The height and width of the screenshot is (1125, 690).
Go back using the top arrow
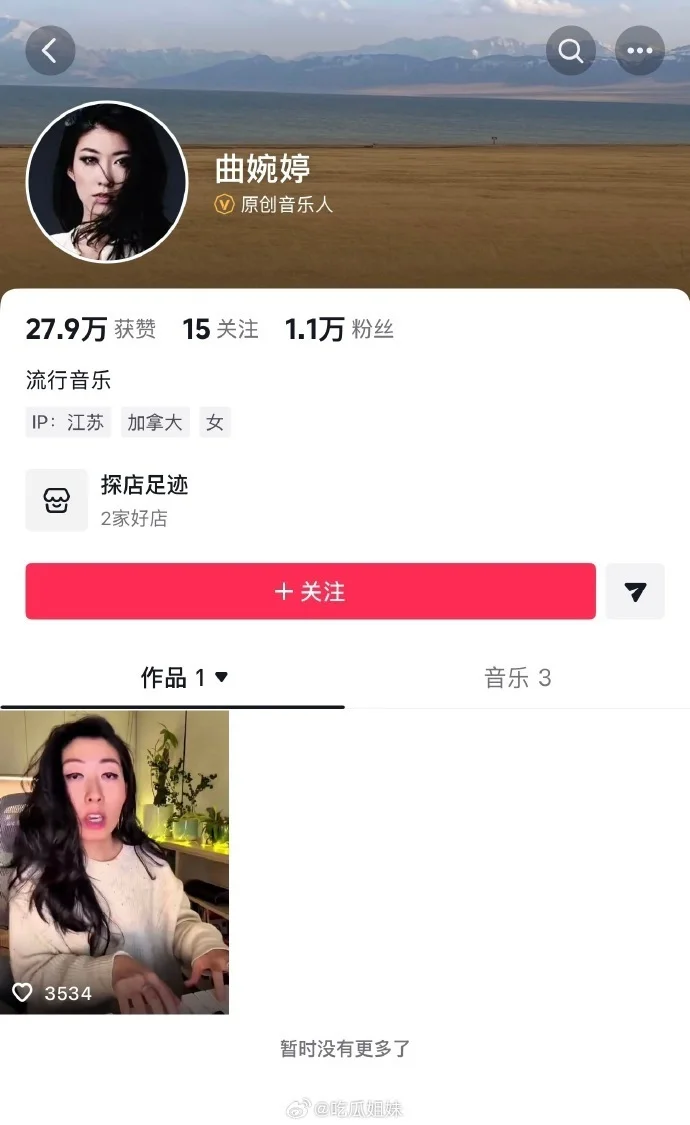50,50
